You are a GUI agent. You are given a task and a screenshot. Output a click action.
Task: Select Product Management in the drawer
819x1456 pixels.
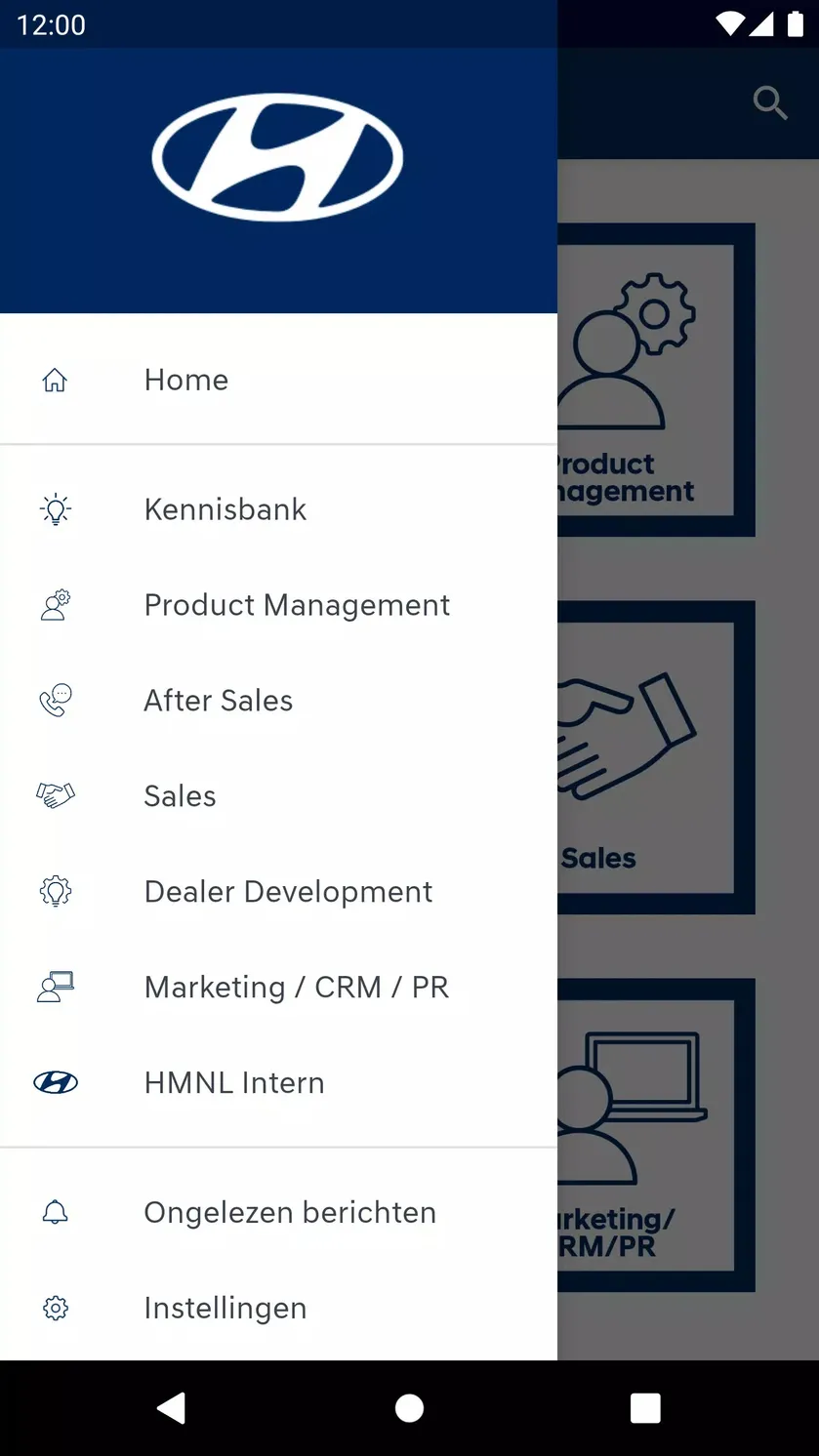pyautogui.click(x=278, y=605)
